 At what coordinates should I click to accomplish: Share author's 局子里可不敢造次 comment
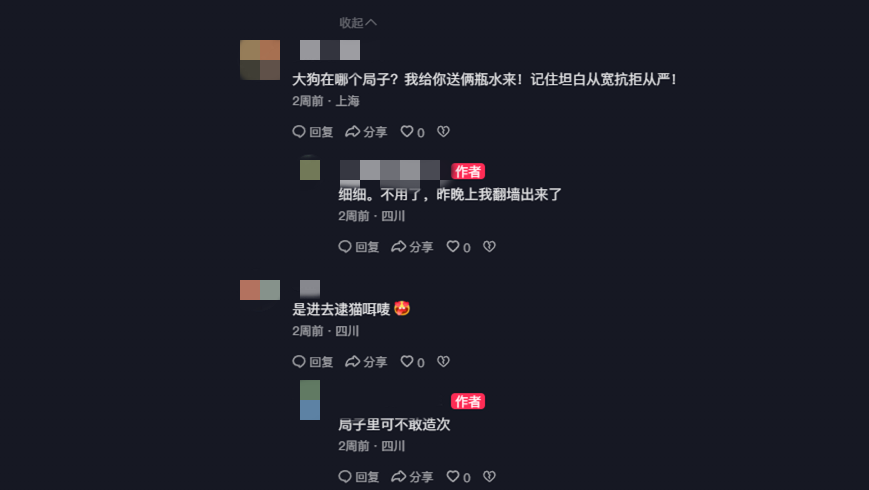(x=412, y=477)
